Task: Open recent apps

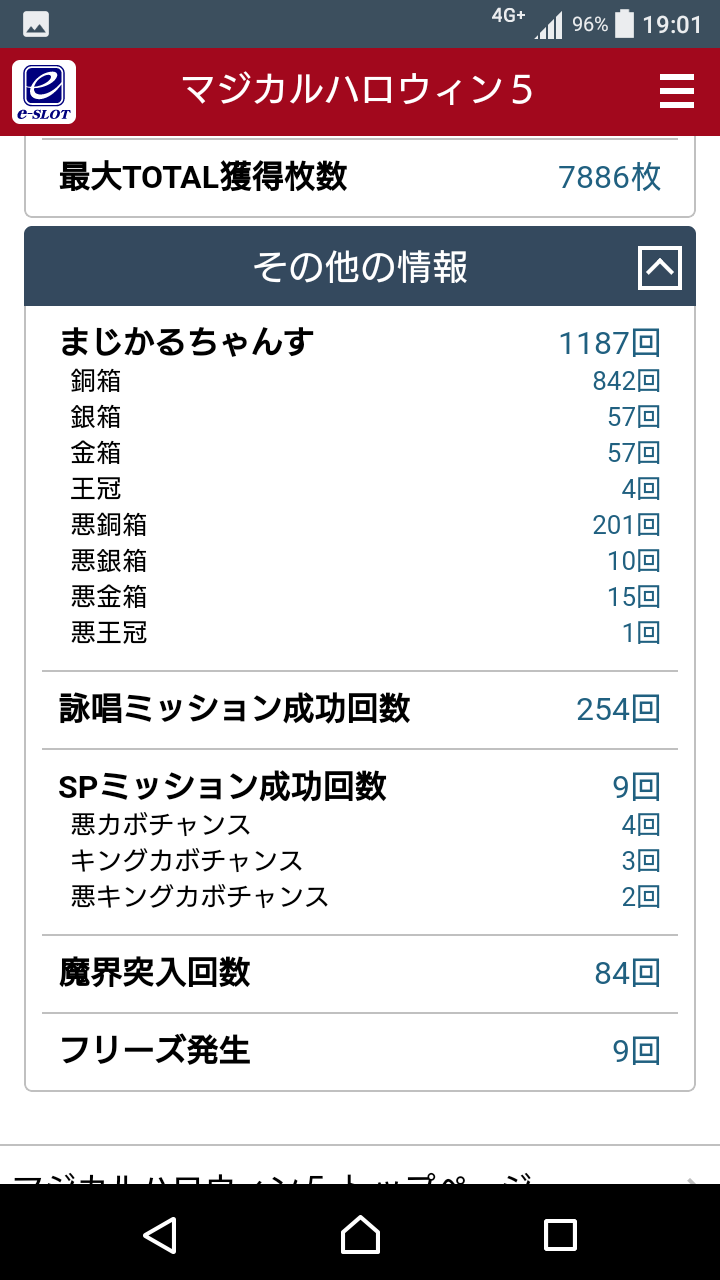Action: (560, 1234)
